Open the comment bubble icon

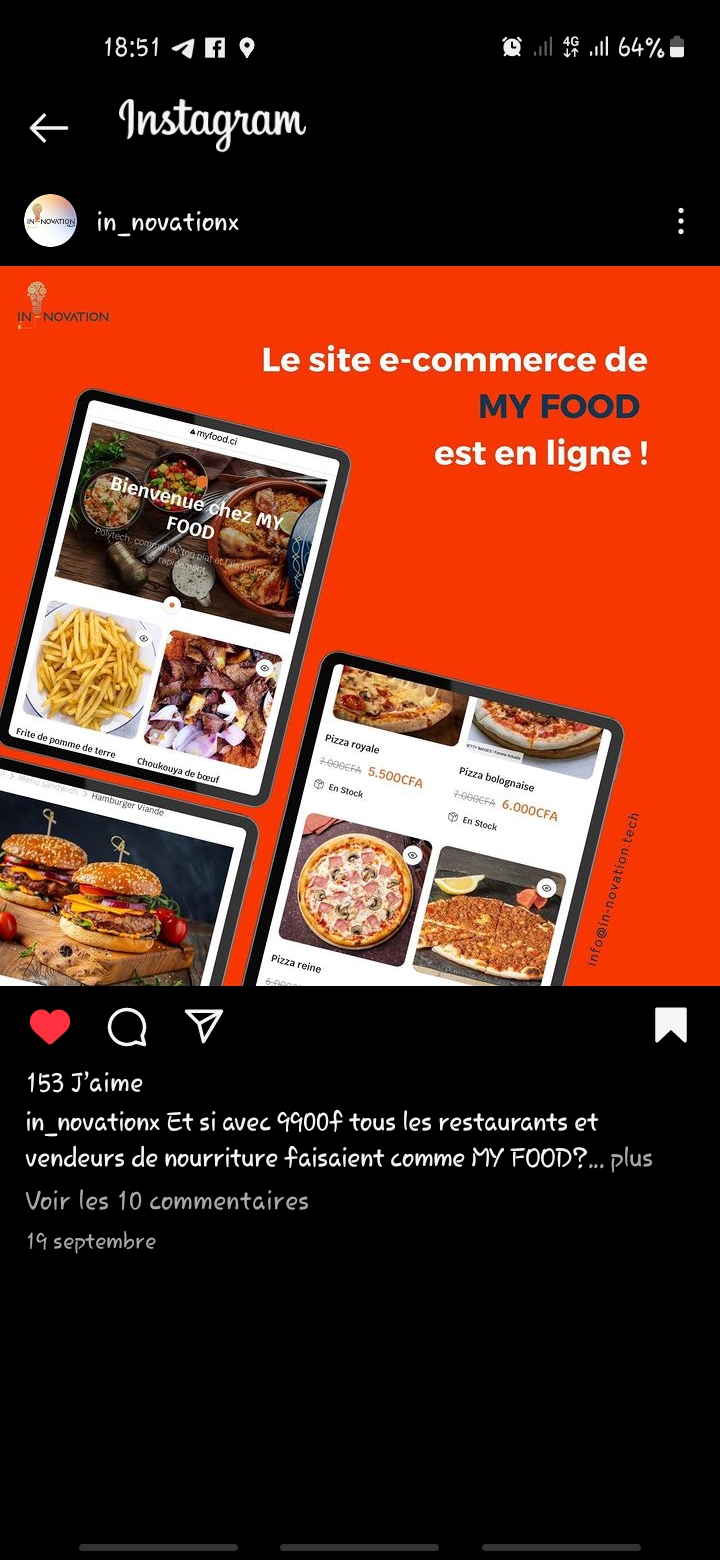[x=127, y=1026]
